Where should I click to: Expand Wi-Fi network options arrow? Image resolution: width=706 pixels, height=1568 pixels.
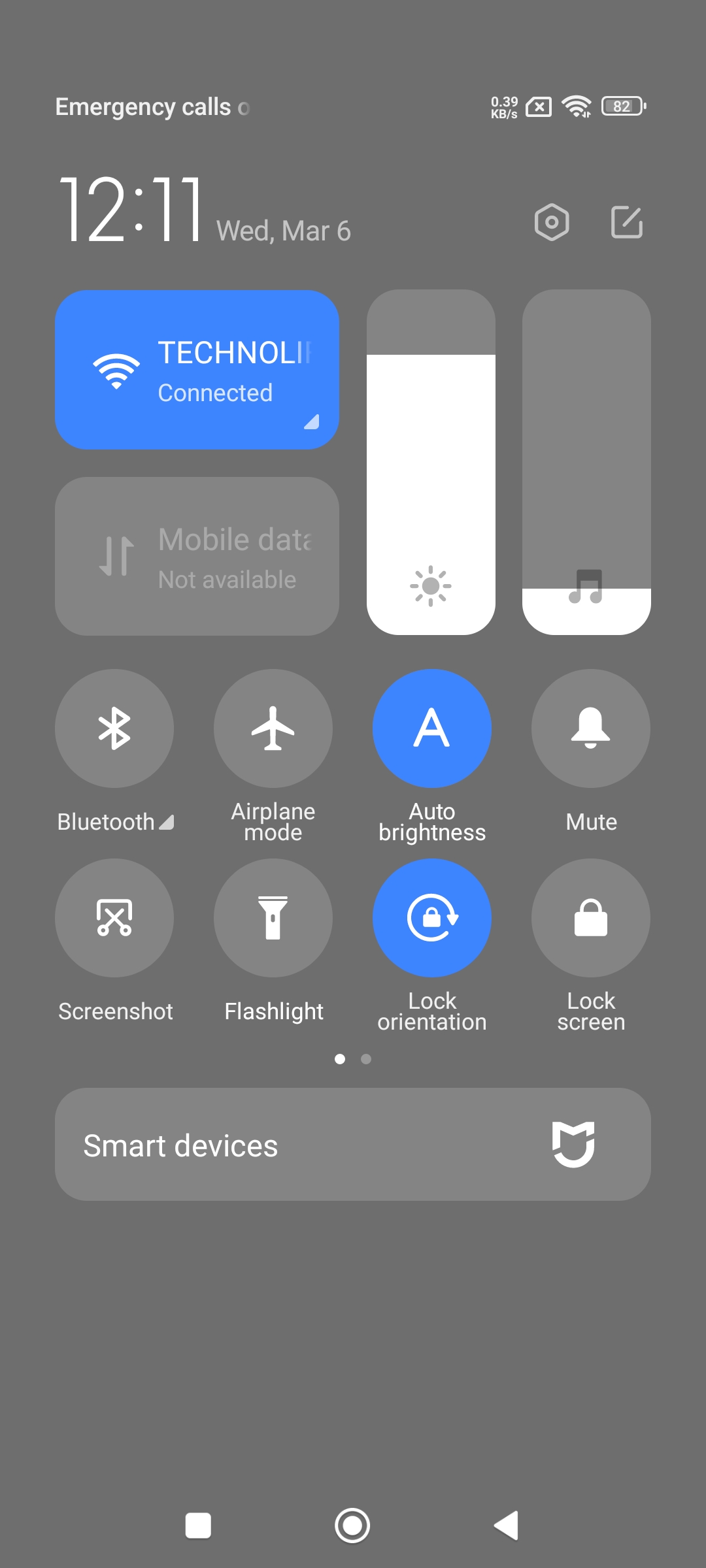(312, 422)
